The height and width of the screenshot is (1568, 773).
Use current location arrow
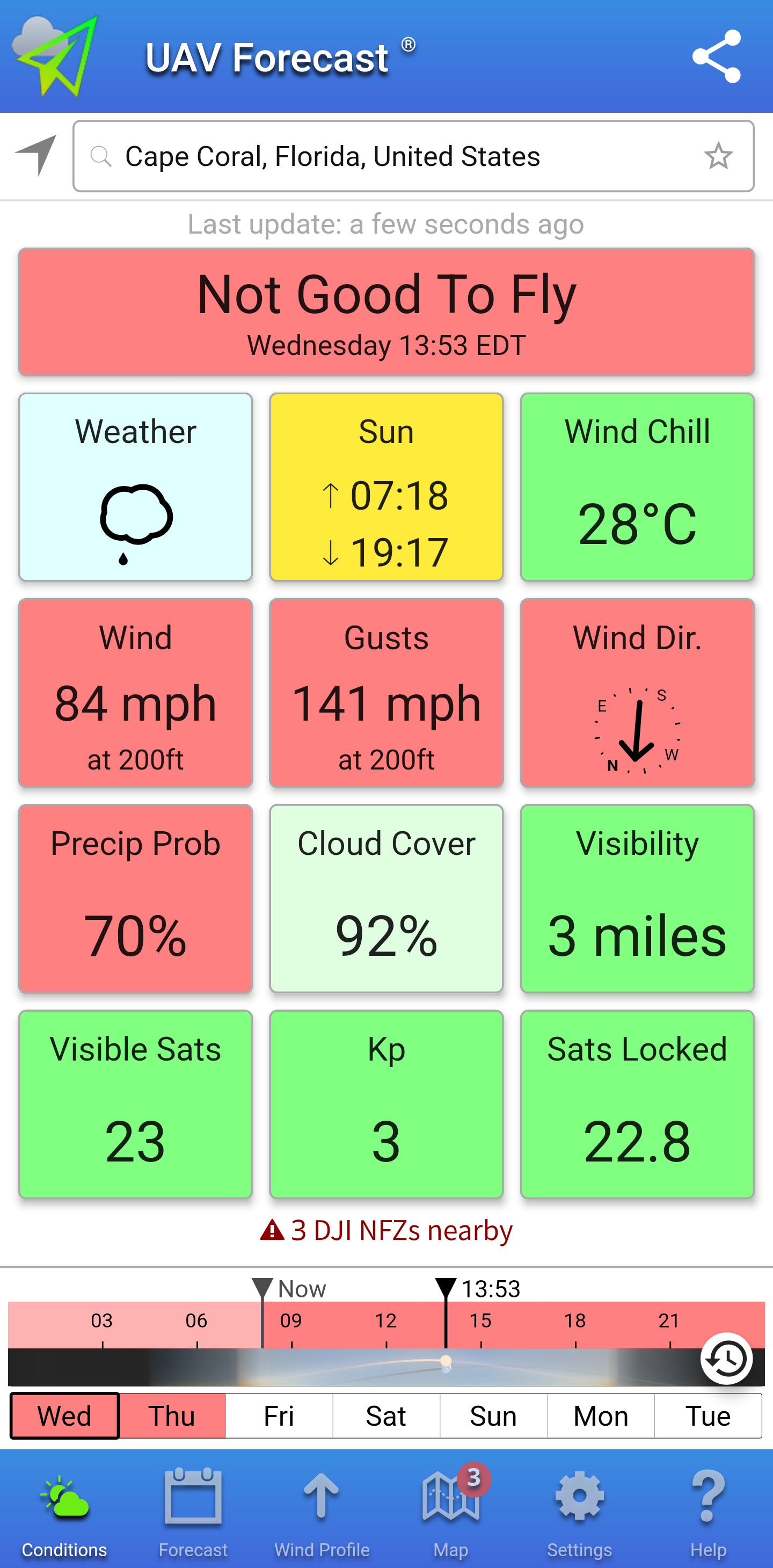click(36, 155)
